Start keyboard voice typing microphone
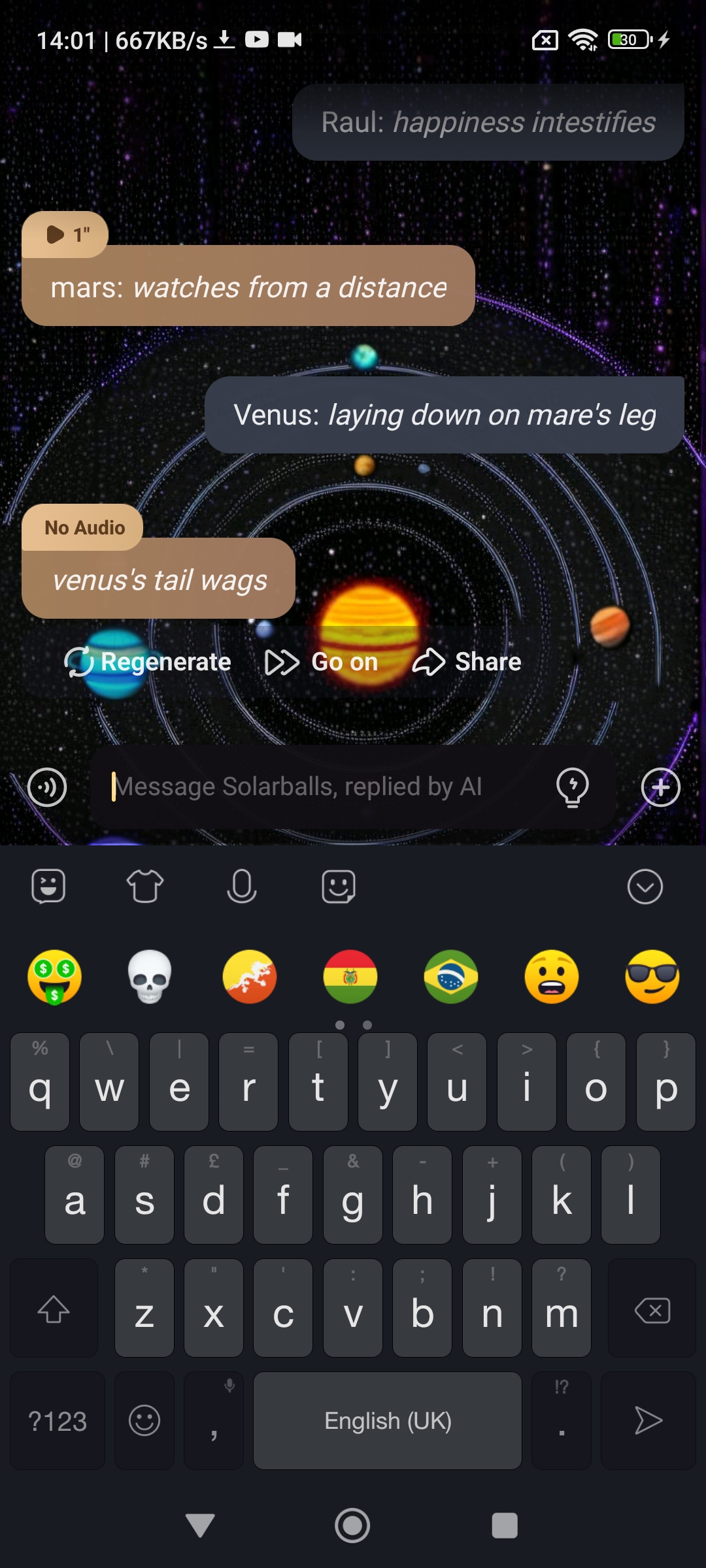Screen dimensions: 706x1568 pos(241,887)
